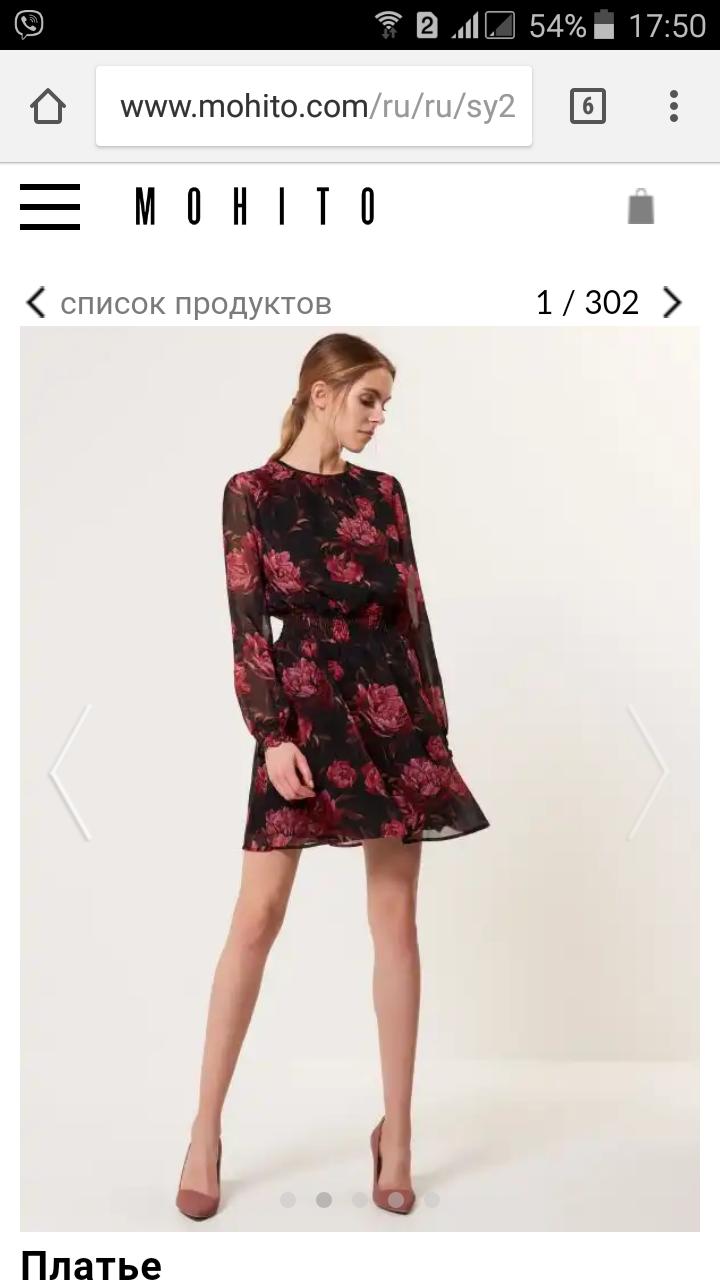Viewport: 720px width, 1280px height.
Task: Select the first photo indicator dot
Action: click(288, 1199)
